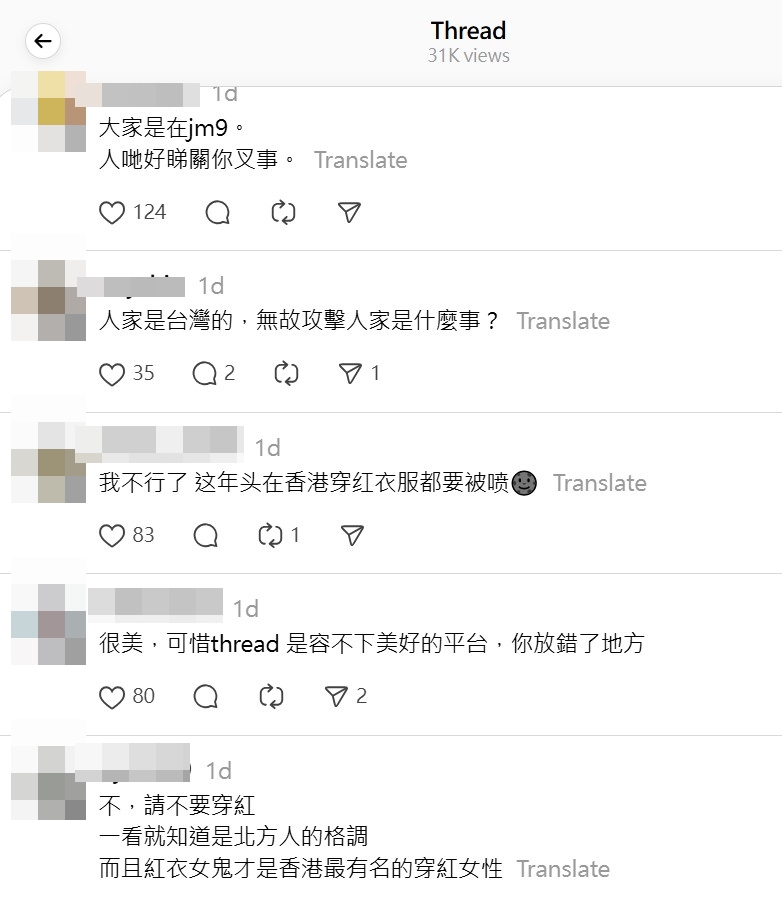Like the comment starting 我不行了

[x=113, y=535]
